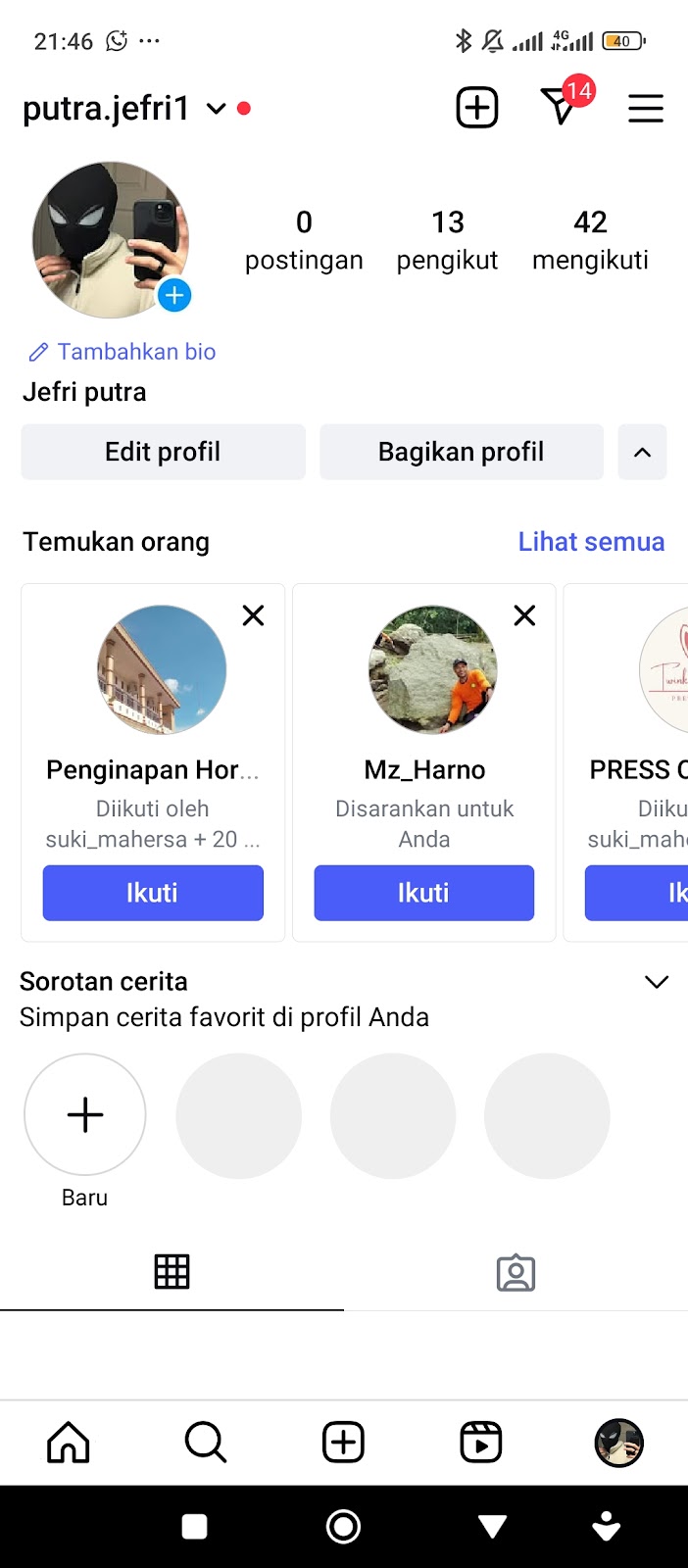Switch to the tagged photos tab
This screenshot has width=688, height=1568.
click(x=516, y=1272)
